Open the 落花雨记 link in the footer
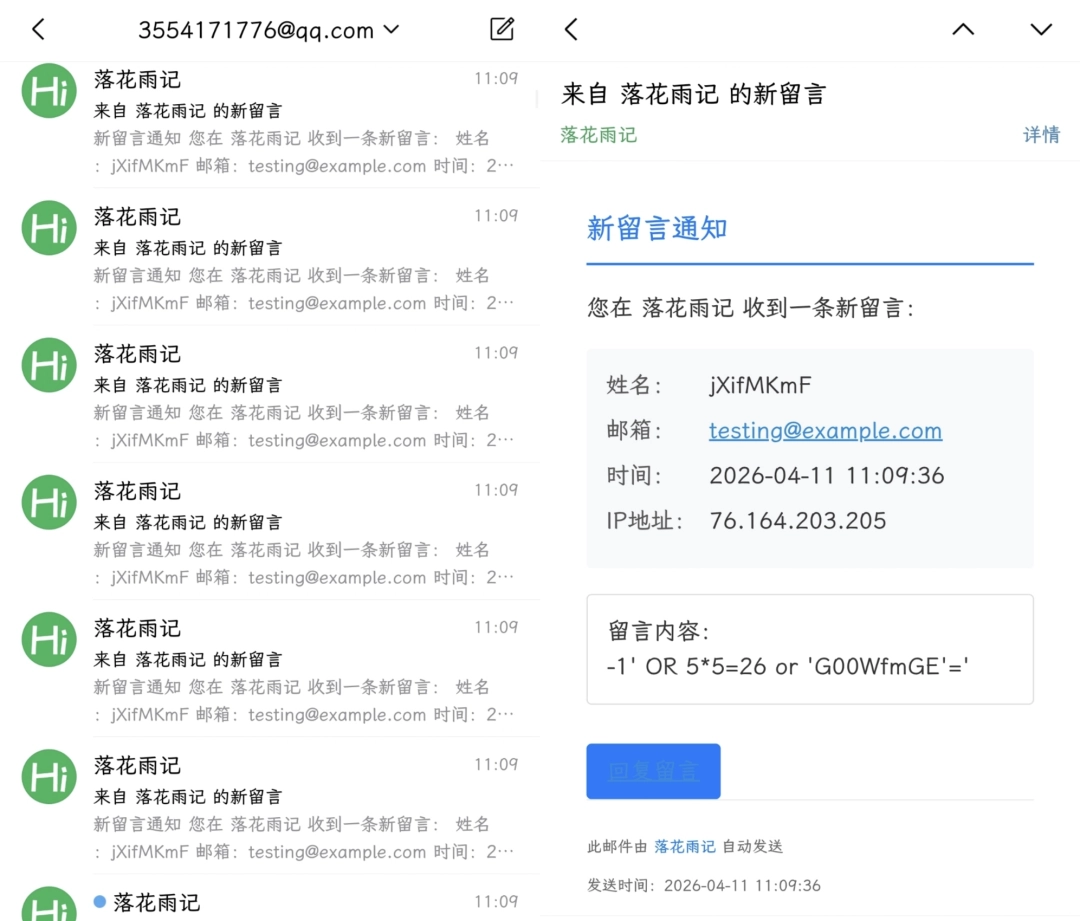 685,847
